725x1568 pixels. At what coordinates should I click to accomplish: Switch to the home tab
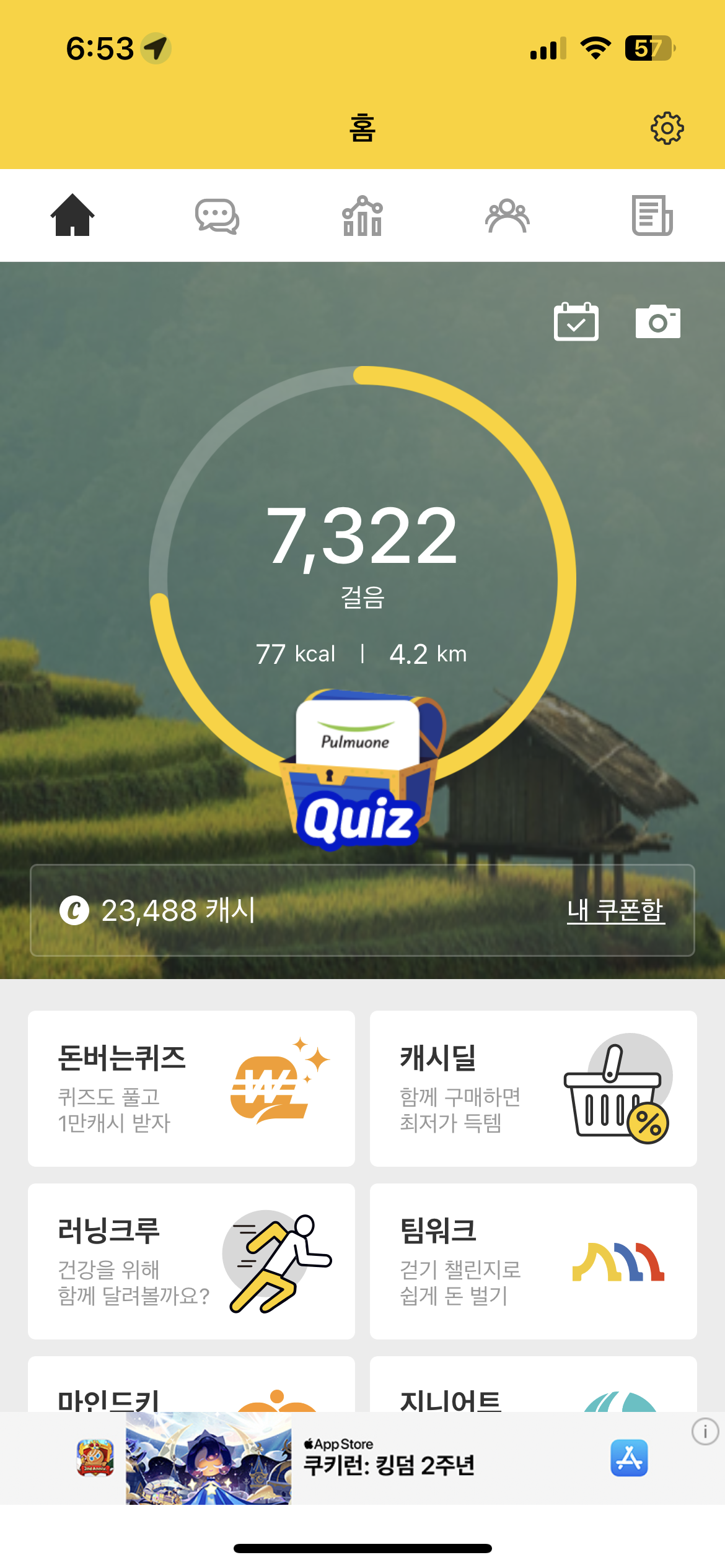(x=72, y=215)
